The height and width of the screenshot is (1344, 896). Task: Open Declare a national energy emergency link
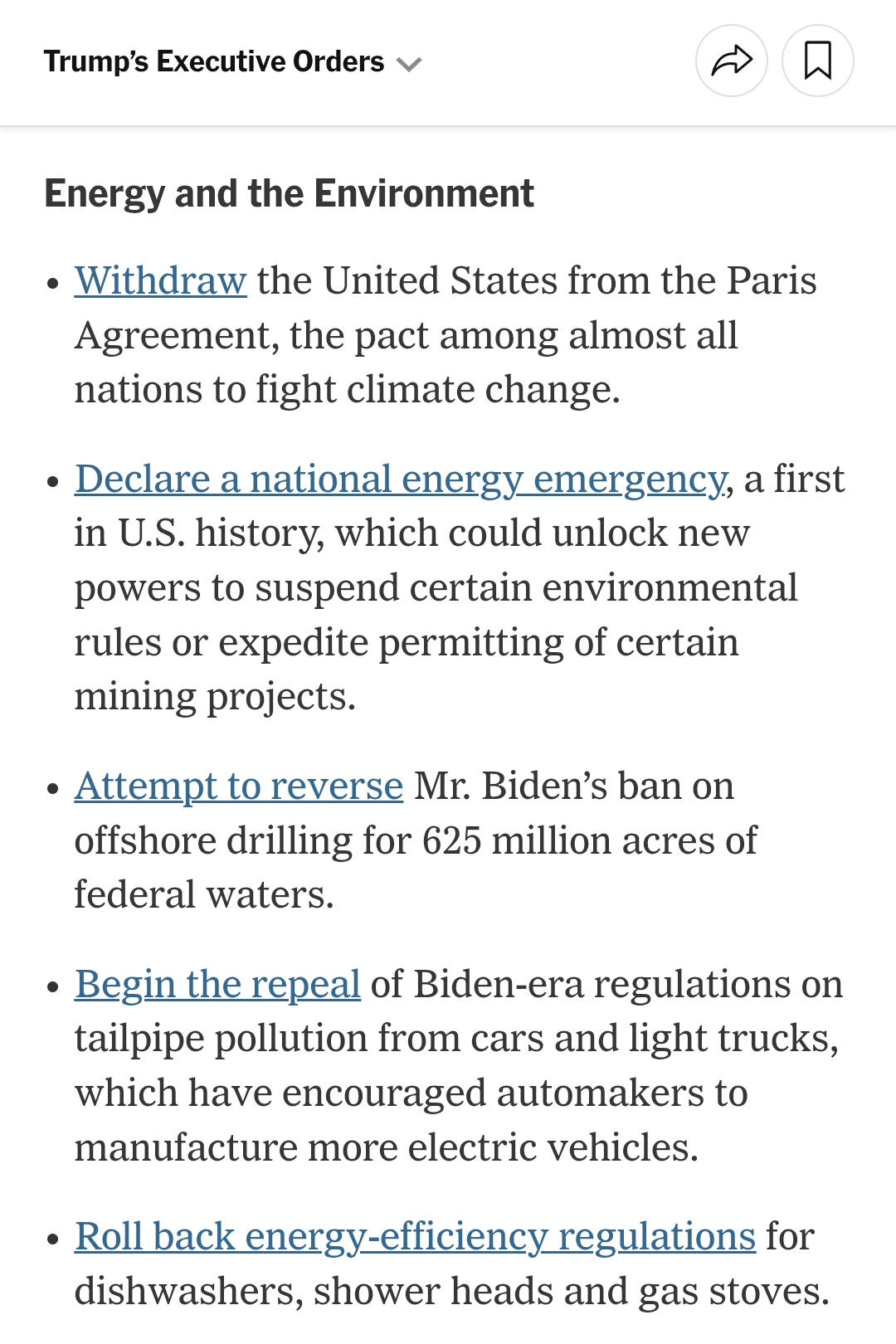click(400, 480)
